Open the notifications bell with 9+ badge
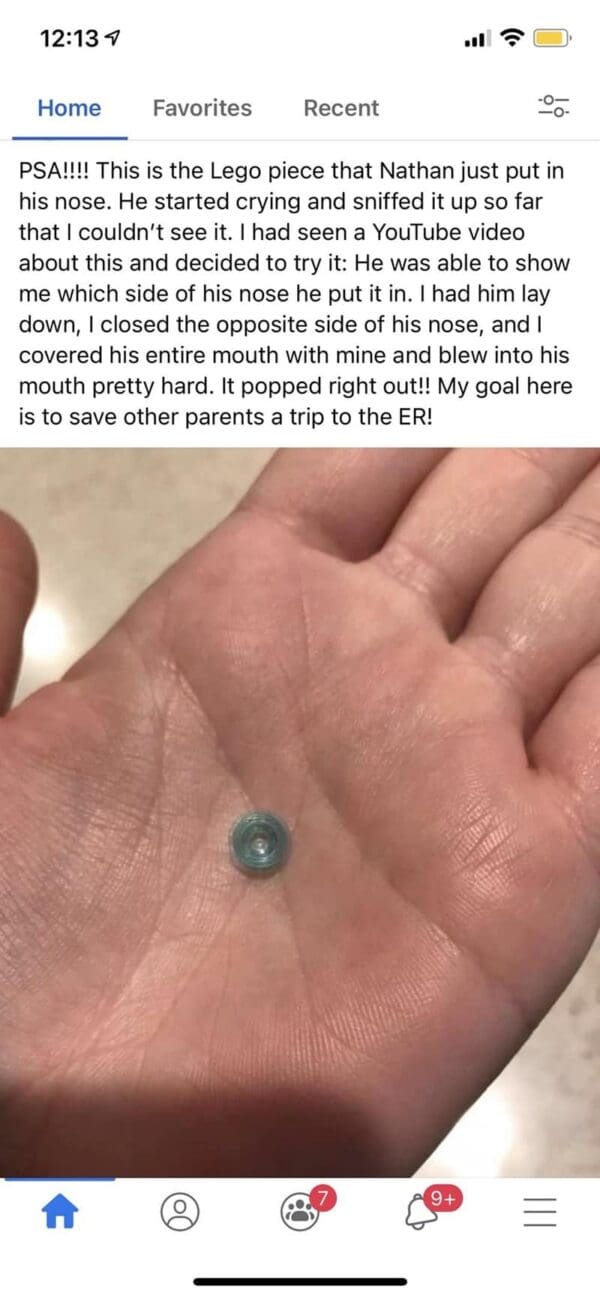 pyautogui.click(x=421, y=1213)
